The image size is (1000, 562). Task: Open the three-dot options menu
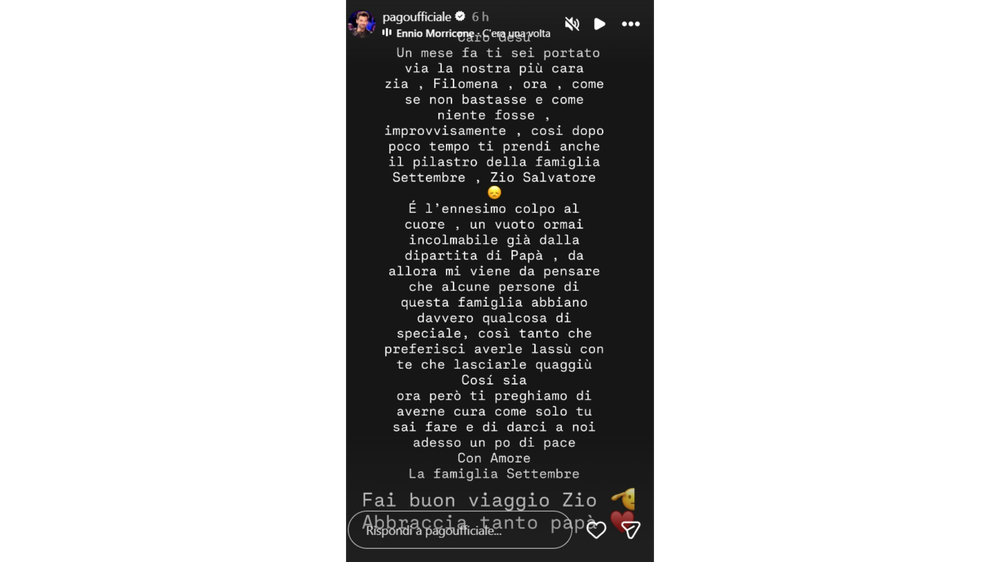(x=630, y=24)
